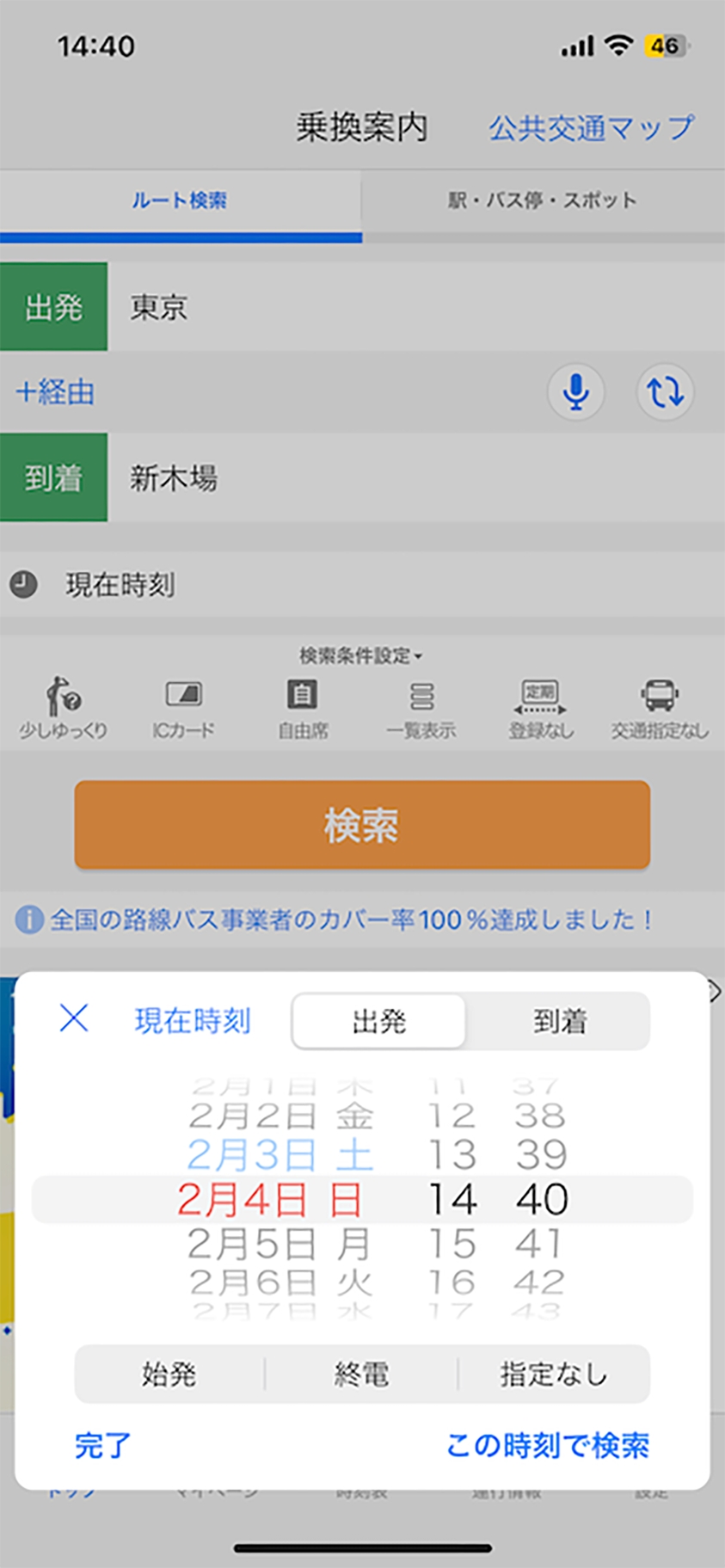Select 2月3日 土 in date wheel
725x1568 pixels.
[x=279, y=1154]
